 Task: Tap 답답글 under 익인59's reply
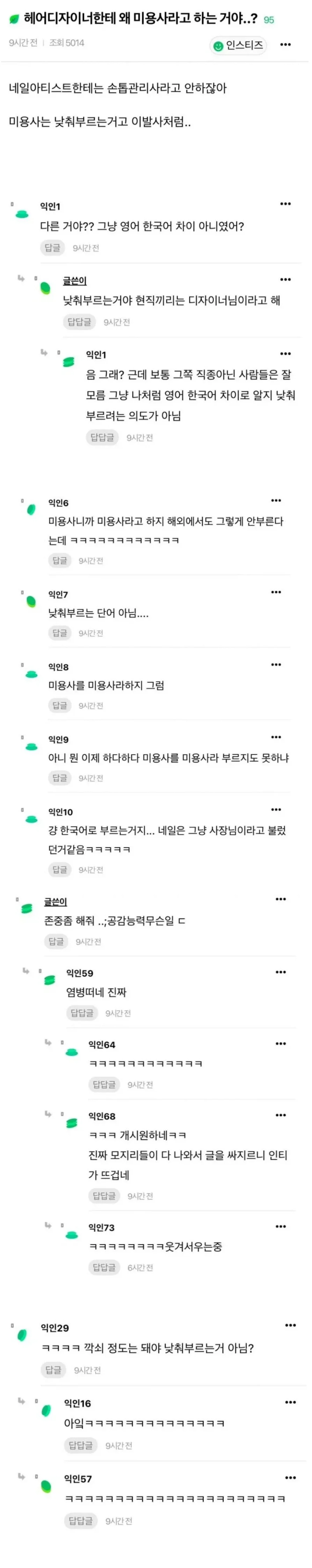click(x=82, y=1012)
